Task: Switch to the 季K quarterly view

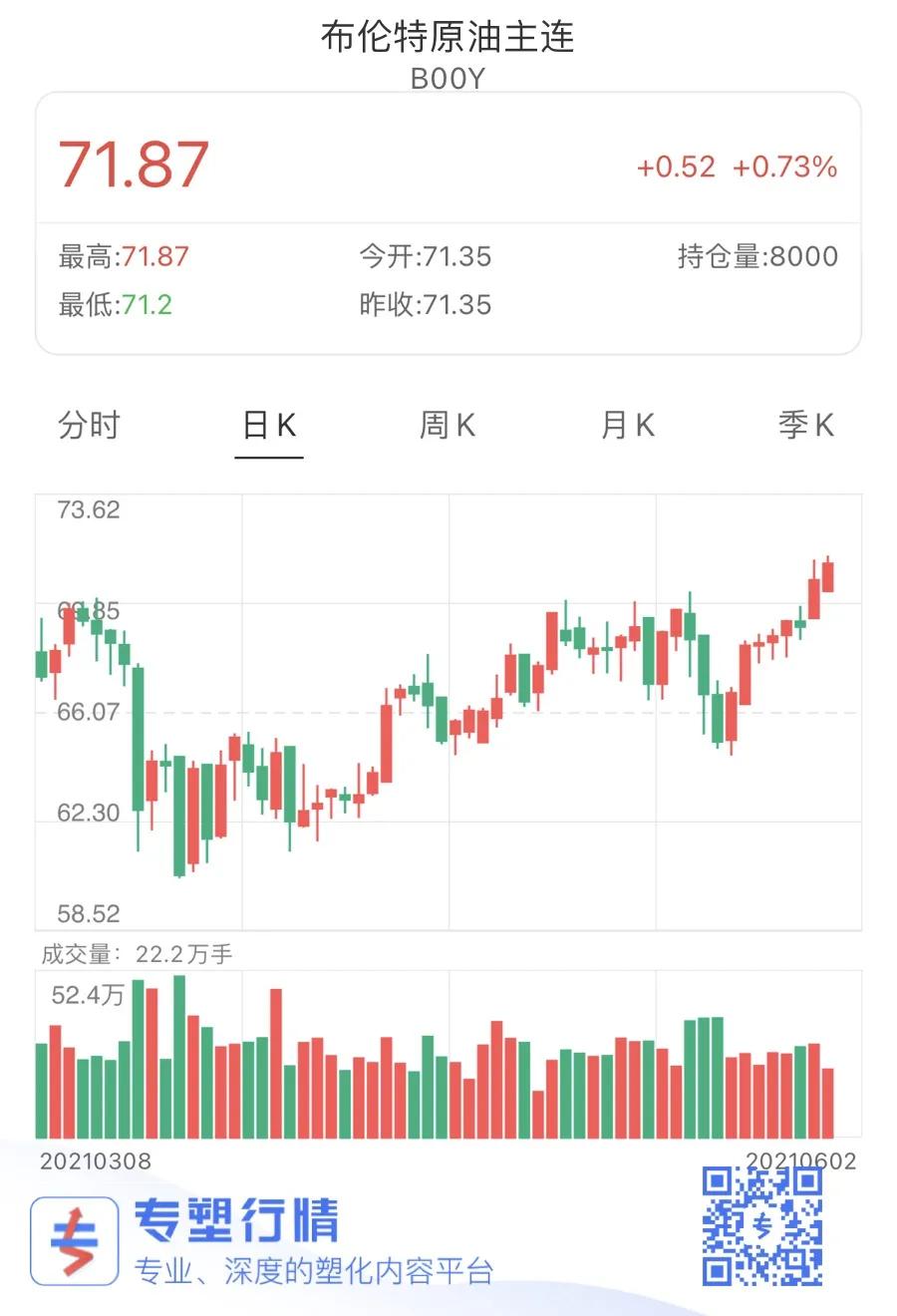Action: pyautogui.click(x=806, y=426)
